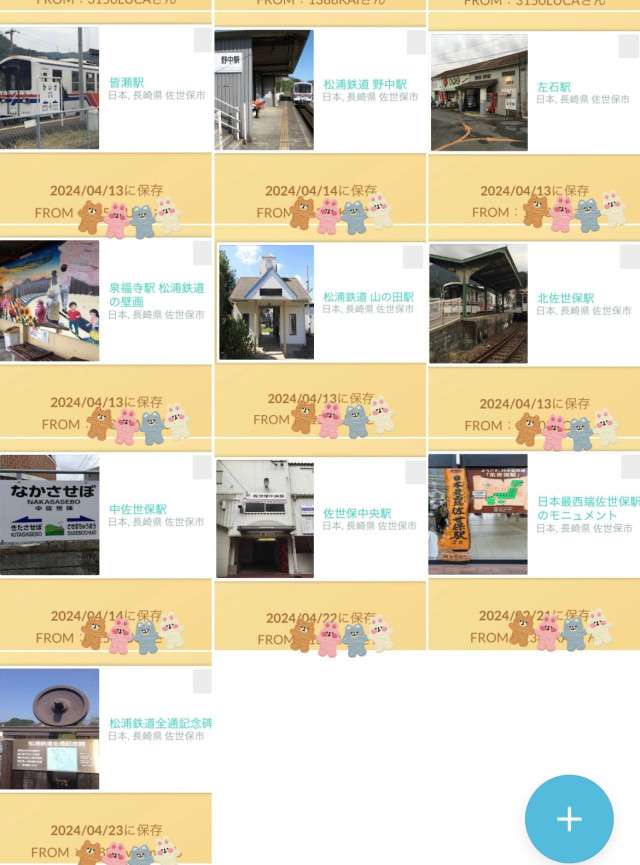View the 左石駅 spot card
Image resolution: width=640 pixels, height=865 pixels.
[553, 87]
